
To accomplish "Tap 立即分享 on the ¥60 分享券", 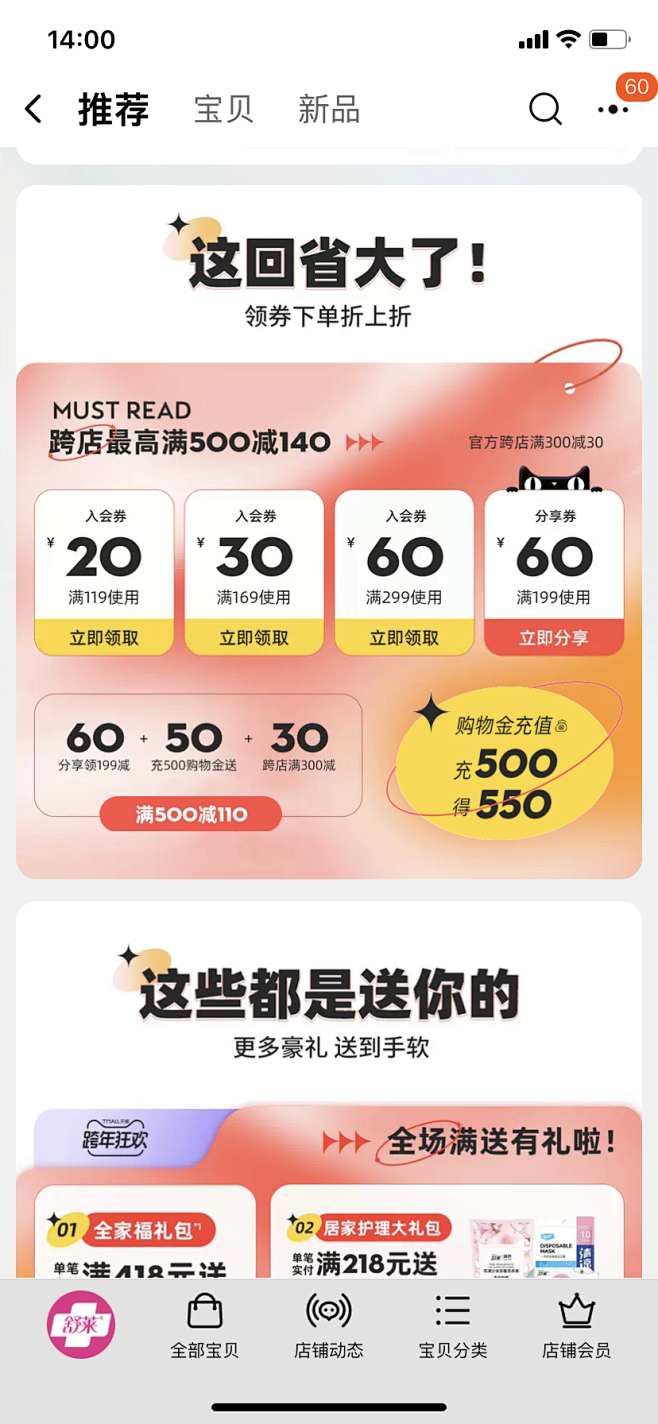I will pos(554,638).
